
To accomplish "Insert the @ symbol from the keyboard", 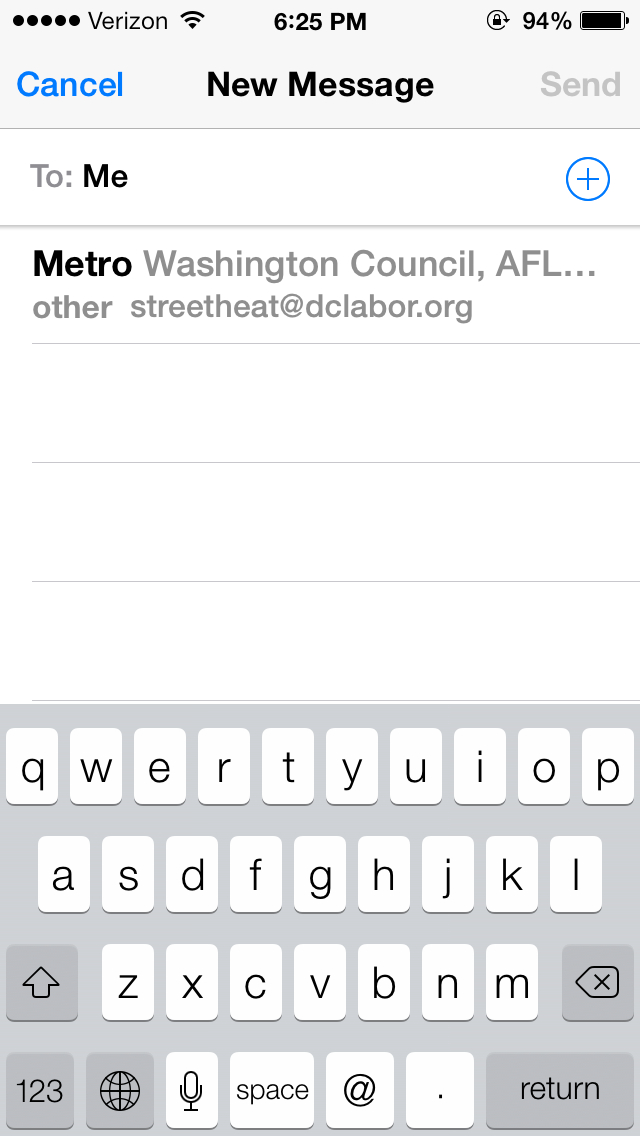I will pyautogui.click(x=360, y=1090).
